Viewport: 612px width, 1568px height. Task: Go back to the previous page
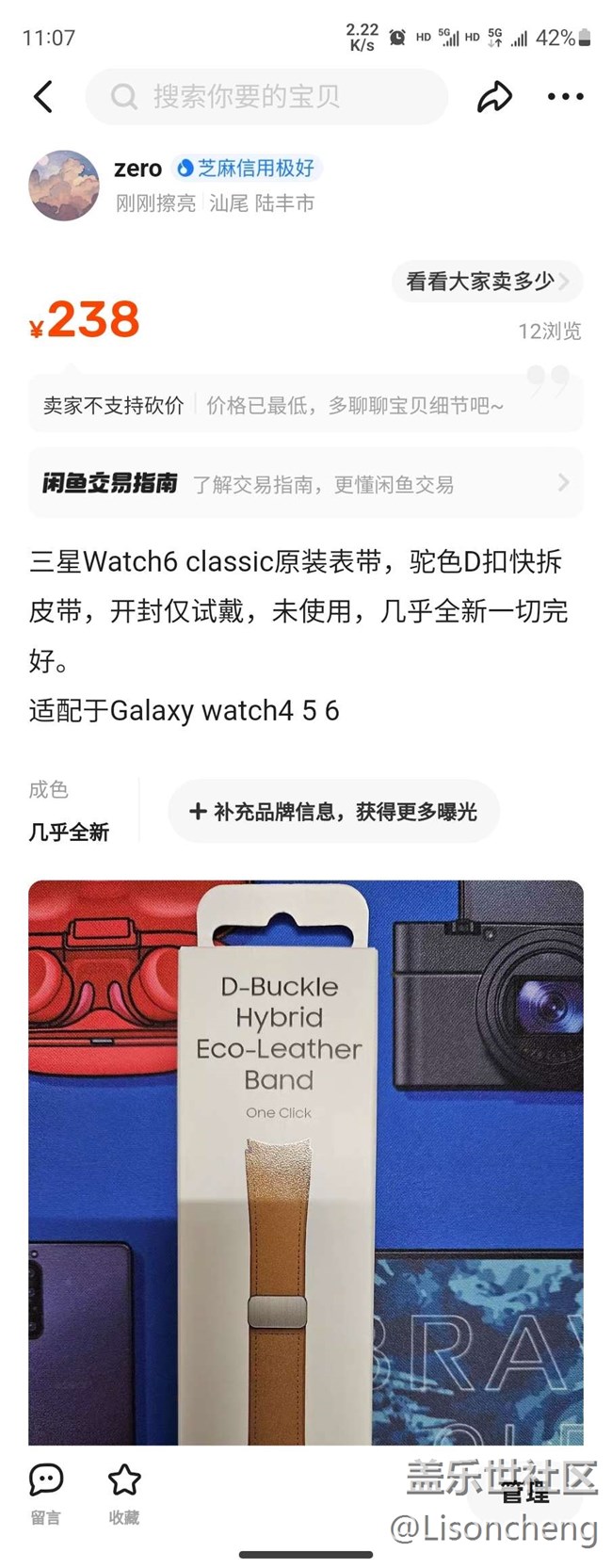tap(43, 97)
